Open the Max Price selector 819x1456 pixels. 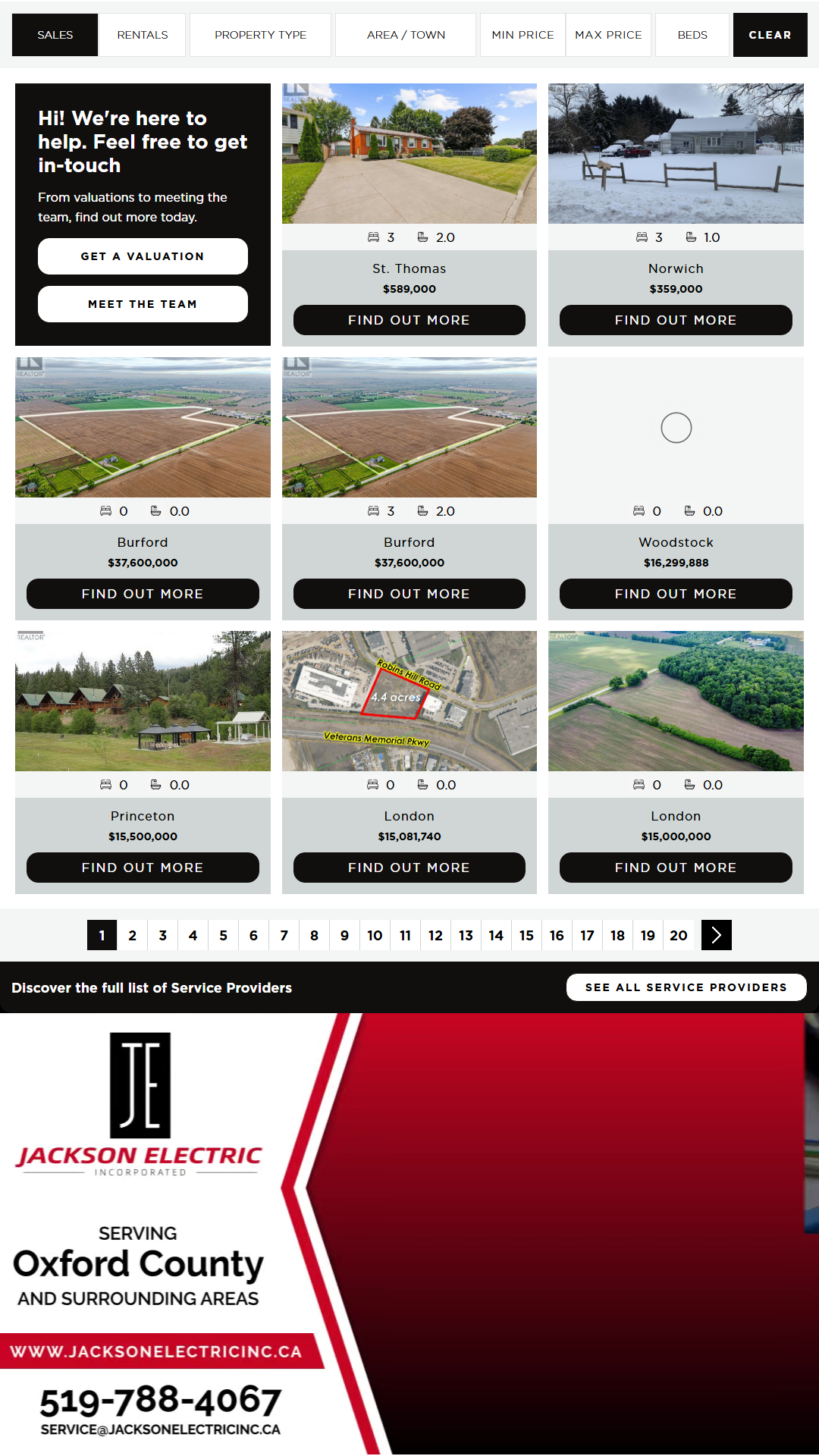(608, 35)
